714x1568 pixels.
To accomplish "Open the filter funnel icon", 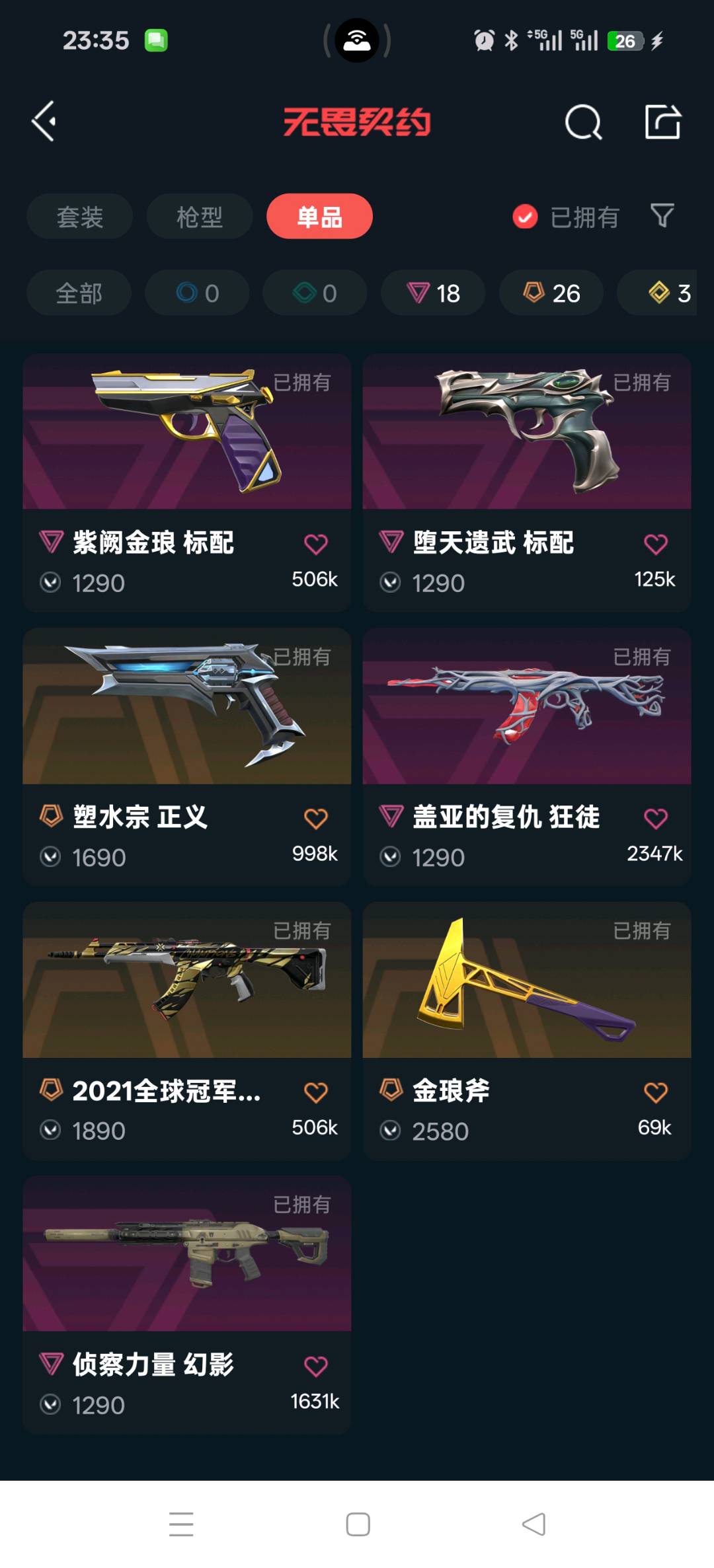I will click(x=662, y=215).
